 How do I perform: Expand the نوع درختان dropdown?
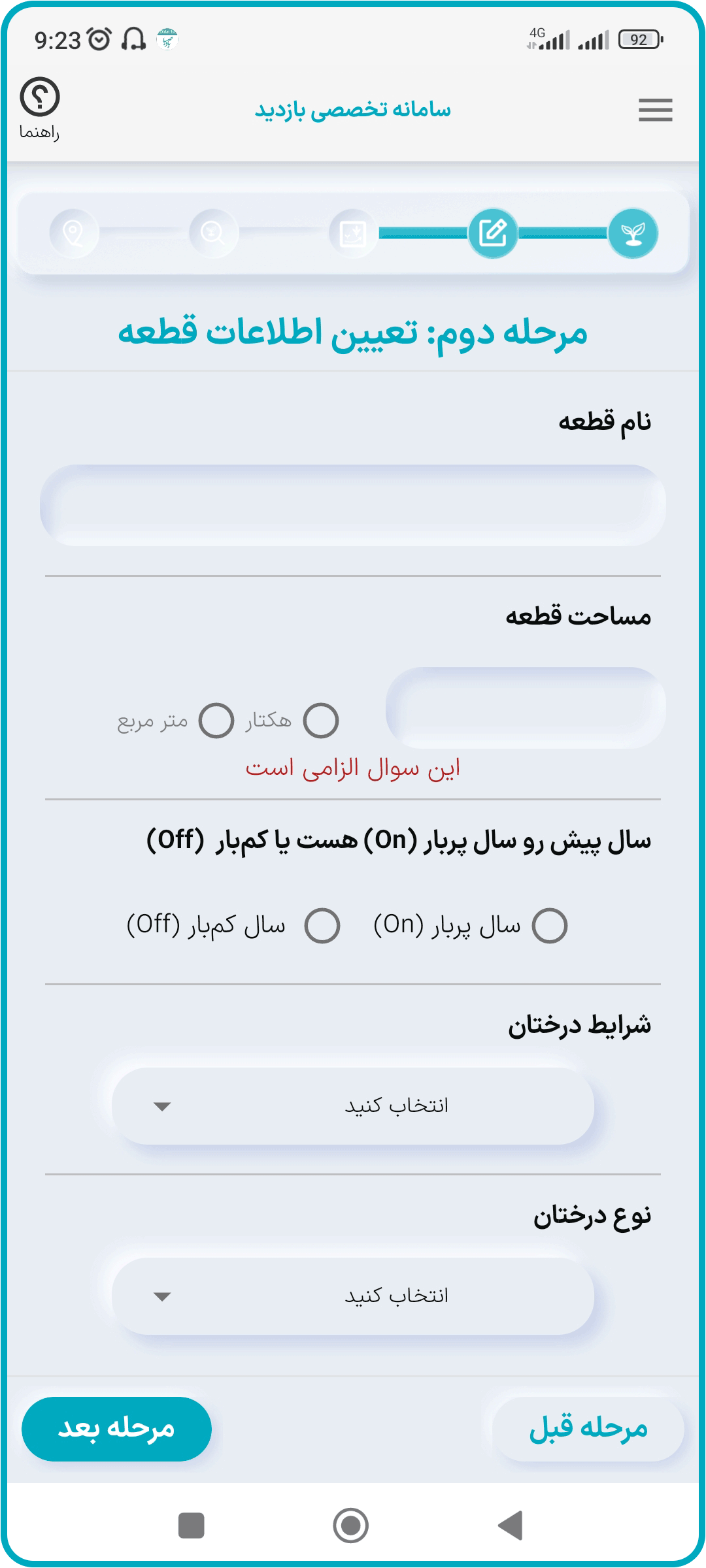[353, 1296]
